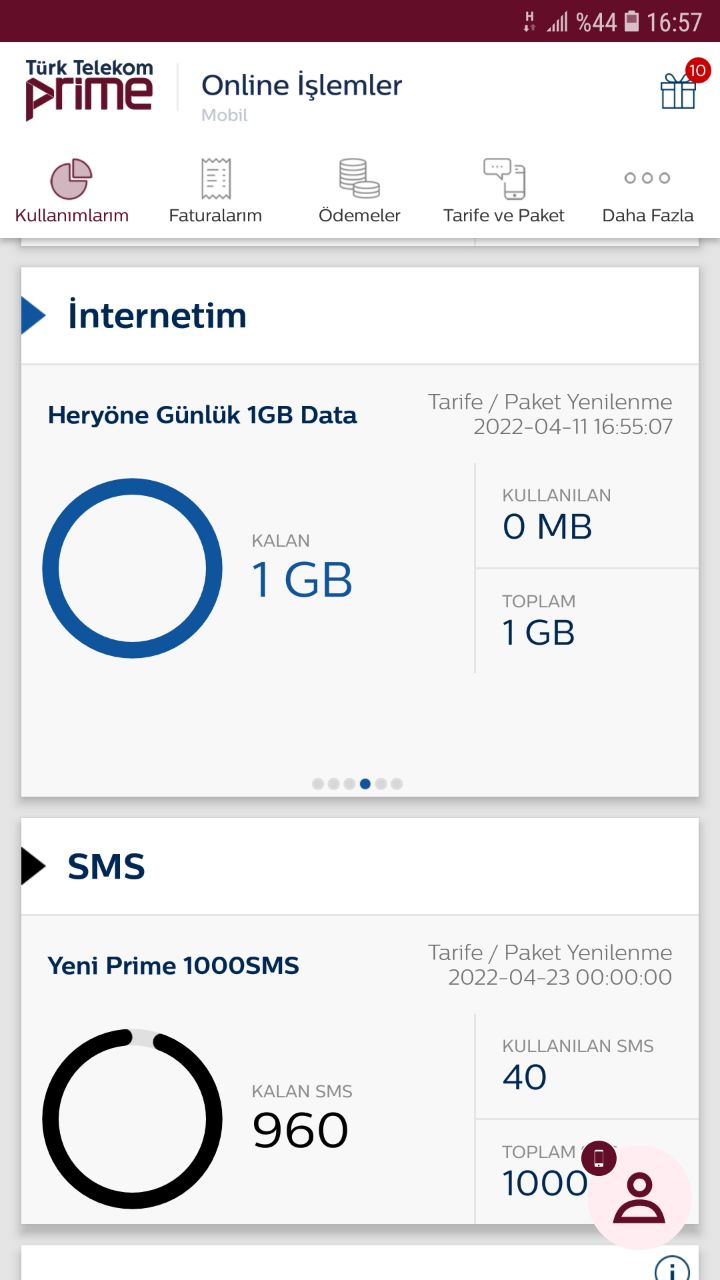
Task: Go to the Ödemeler tab
Action: pos(359,191)
